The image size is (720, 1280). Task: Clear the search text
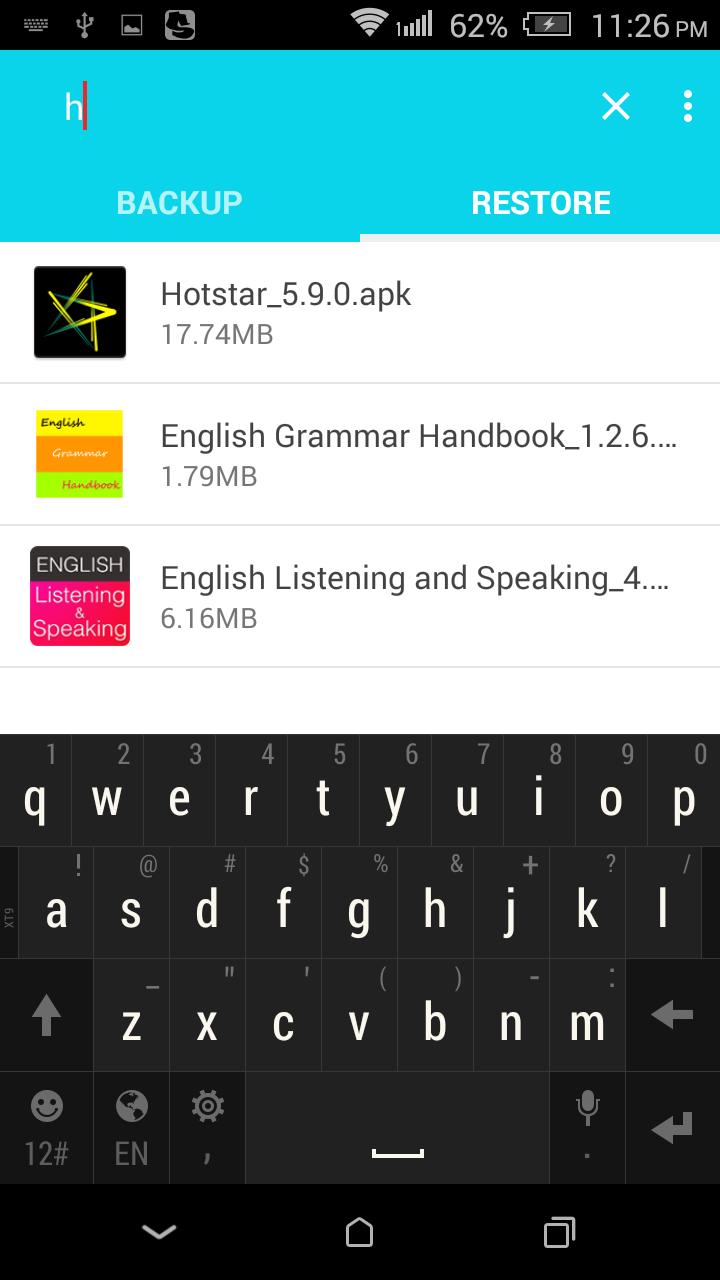click(616, 106)
